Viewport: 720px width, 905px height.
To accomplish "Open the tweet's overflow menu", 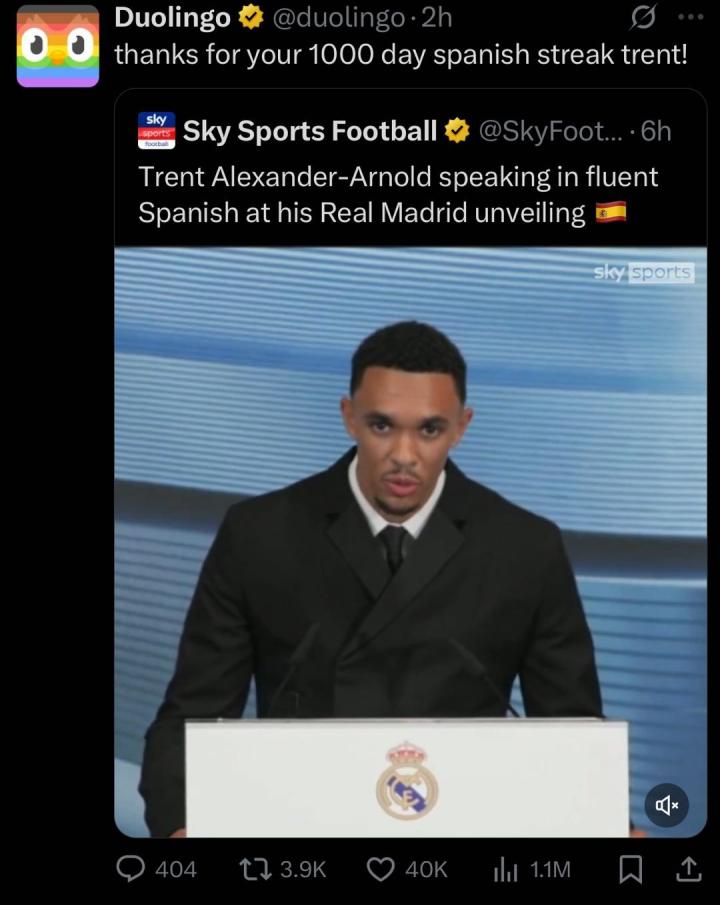I will pos(690,18).
